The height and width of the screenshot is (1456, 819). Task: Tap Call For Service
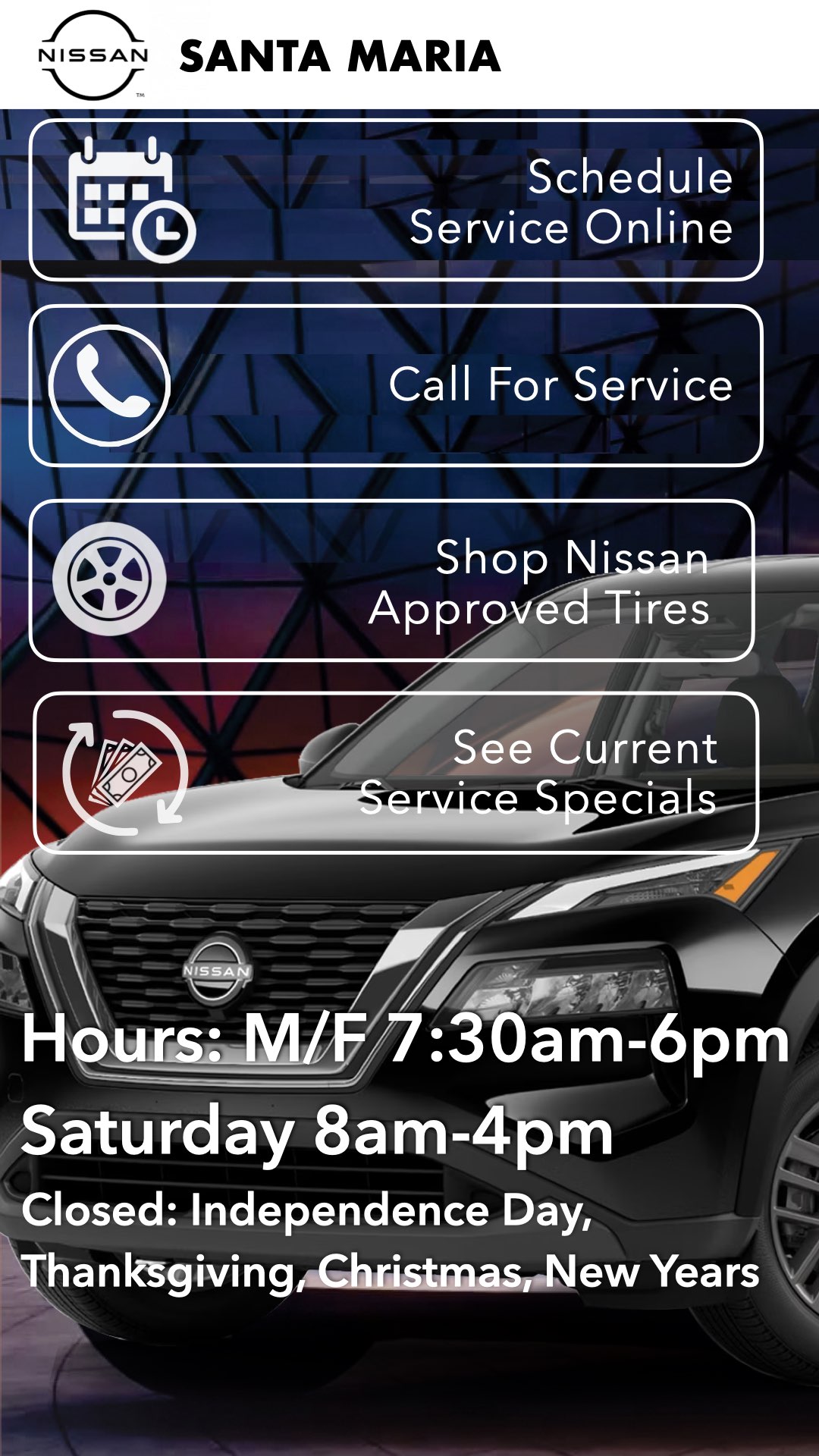click(x=395, y=385)
